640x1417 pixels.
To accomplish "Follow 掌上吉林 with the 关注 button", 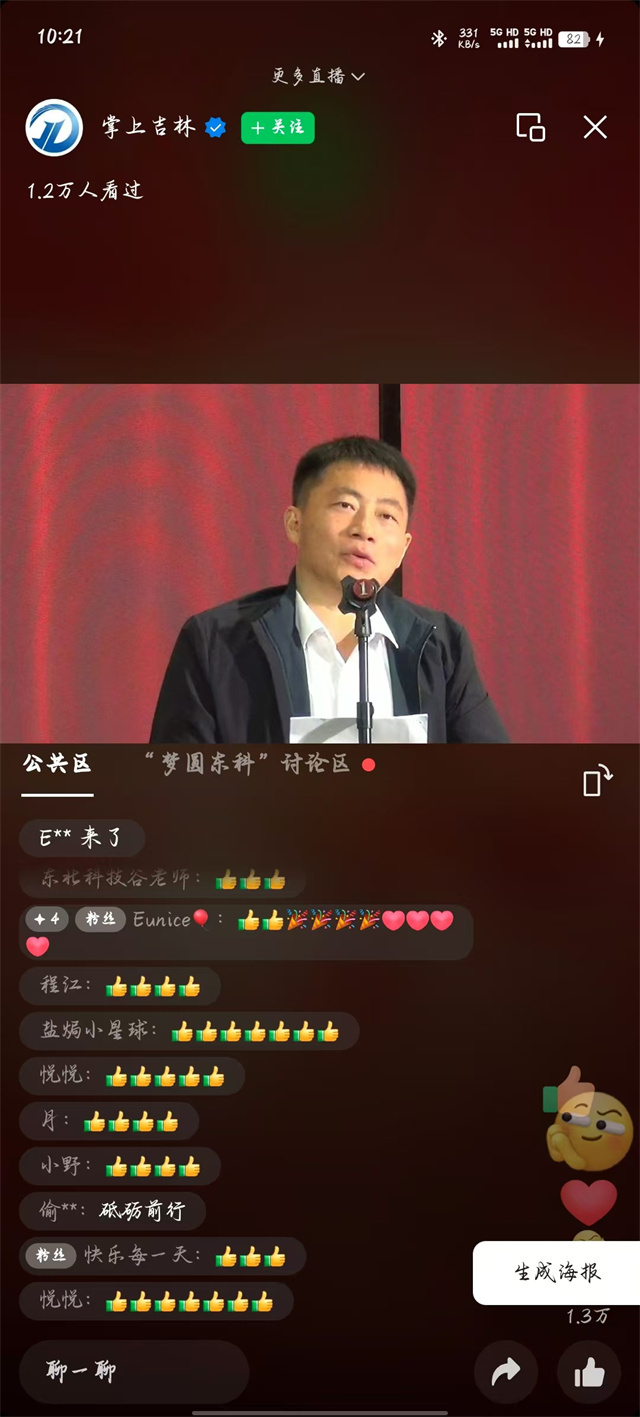I will point(278,127).
